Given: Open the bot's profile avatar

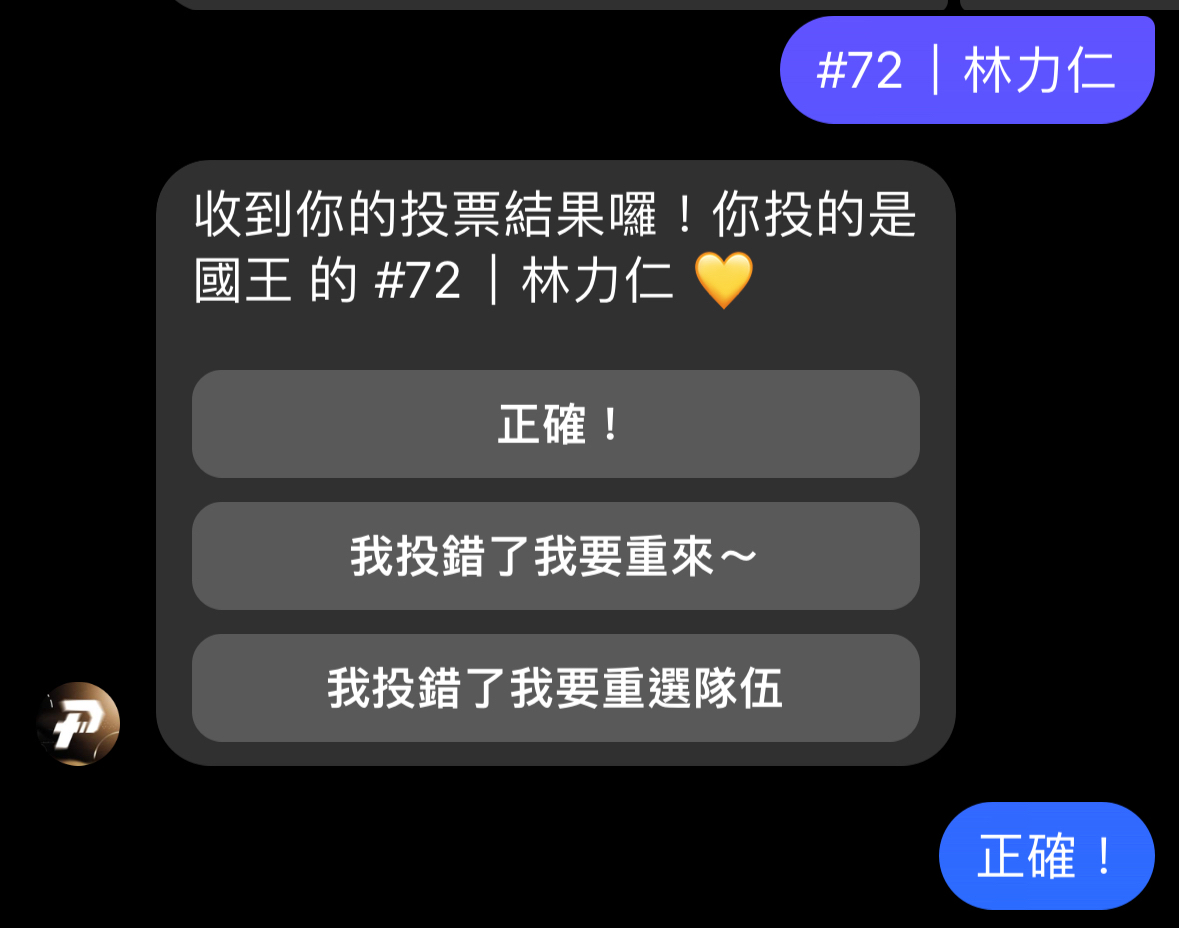Looking at the screenshot, I should pos(78,724).
